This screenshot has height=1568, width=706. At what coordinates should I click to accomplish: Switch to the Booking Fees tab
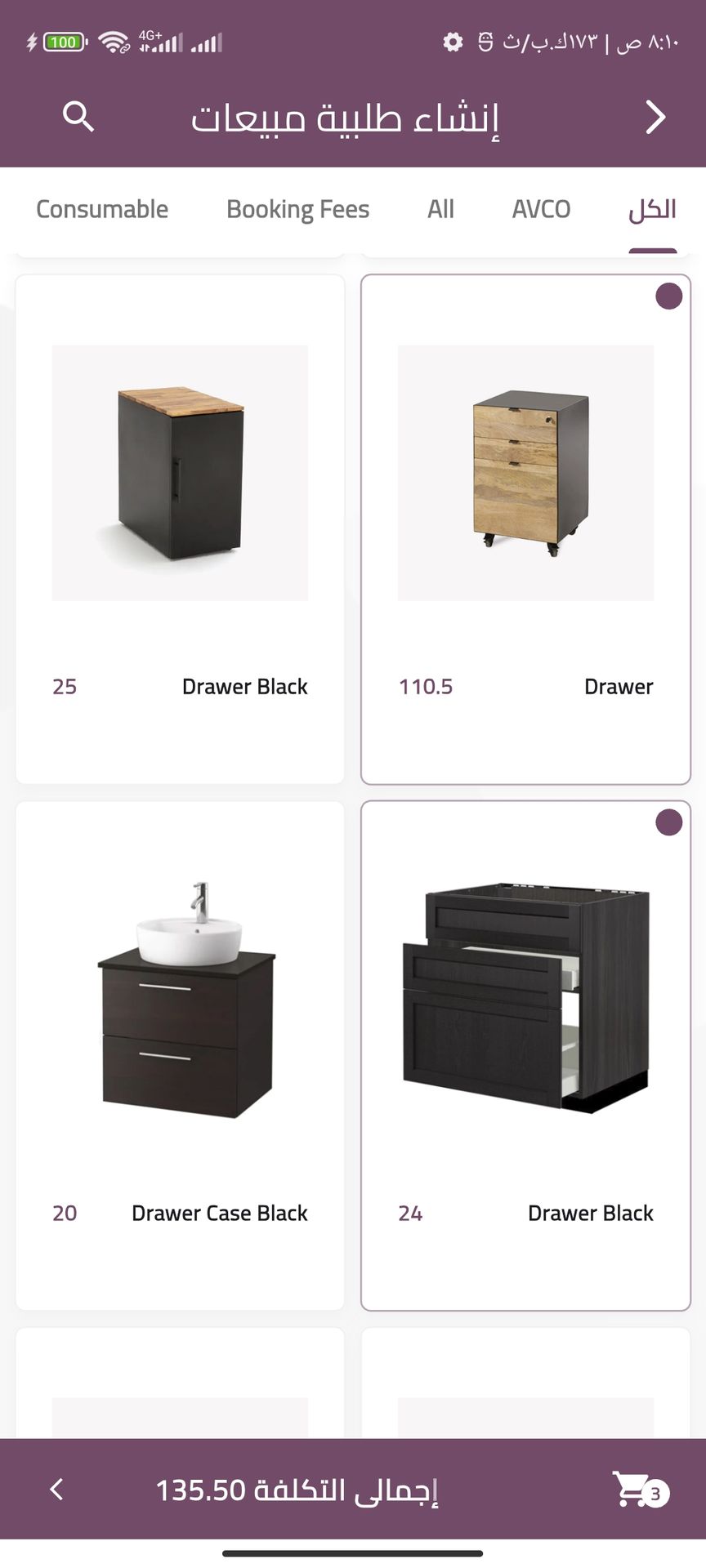pyautogui.click(x=297, y=210)
